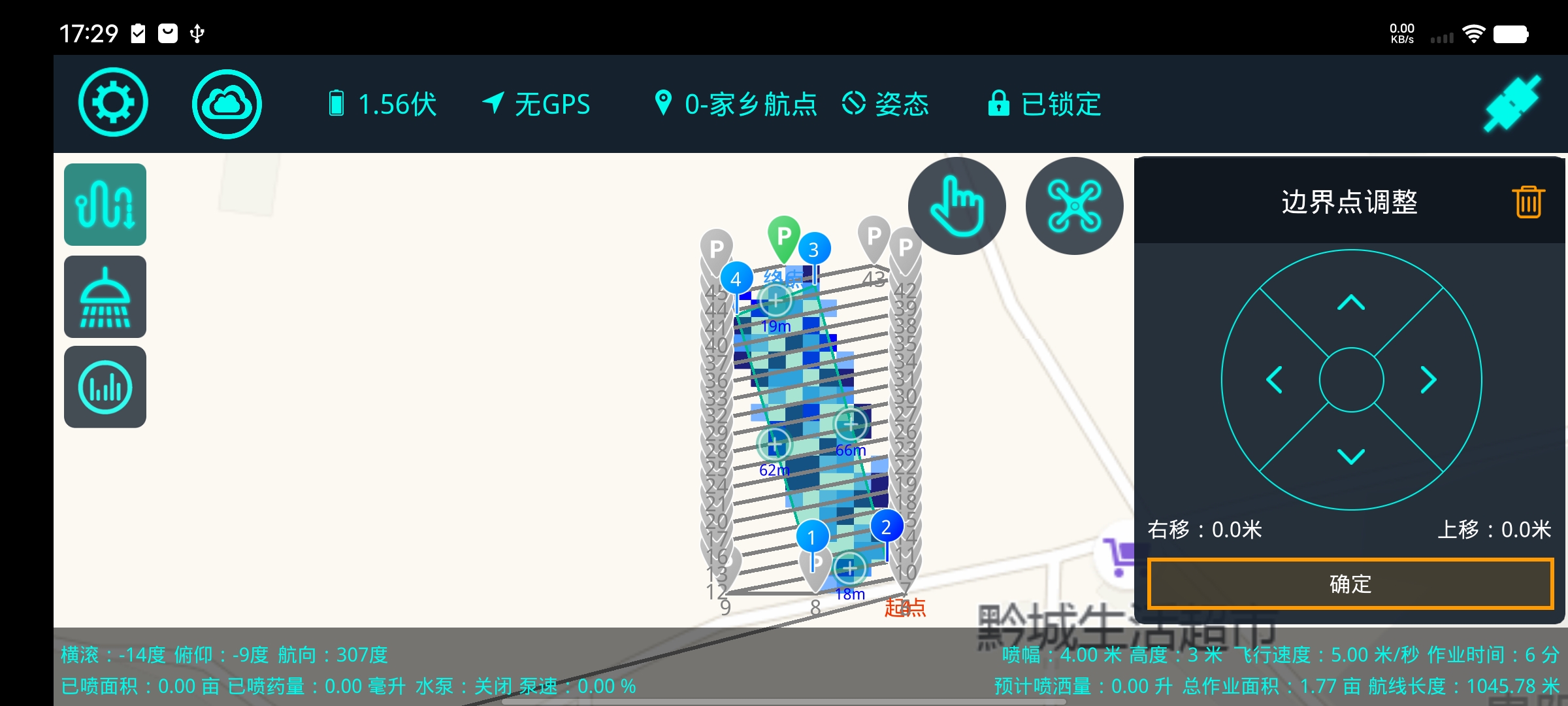The image size is (1568, 706).
Task: Confirm adjustment with 确定 button
Action: 1350,584
